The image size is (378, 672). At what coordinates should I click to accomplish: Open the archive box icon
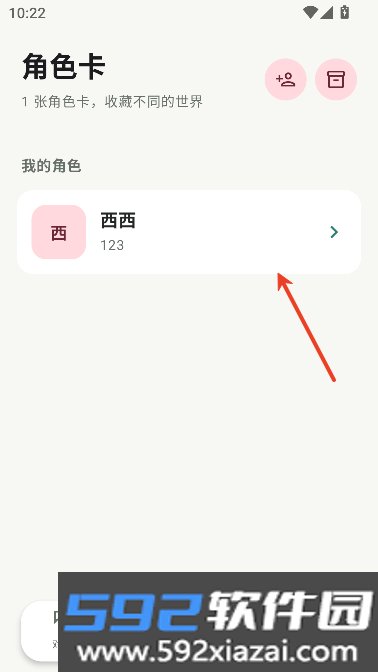tap(336, 79)
